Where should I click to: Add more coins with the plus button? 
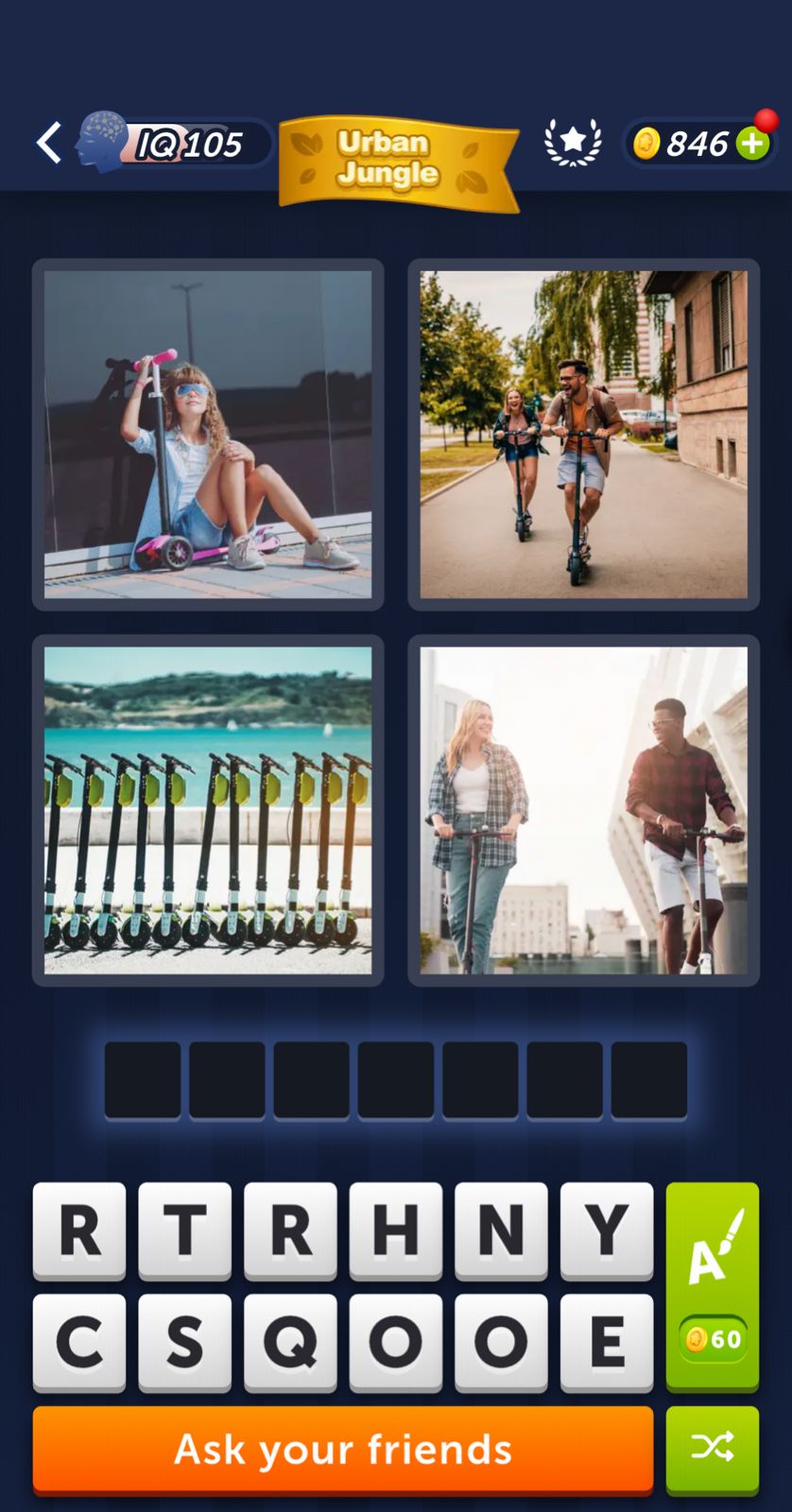tap(752, 144)
